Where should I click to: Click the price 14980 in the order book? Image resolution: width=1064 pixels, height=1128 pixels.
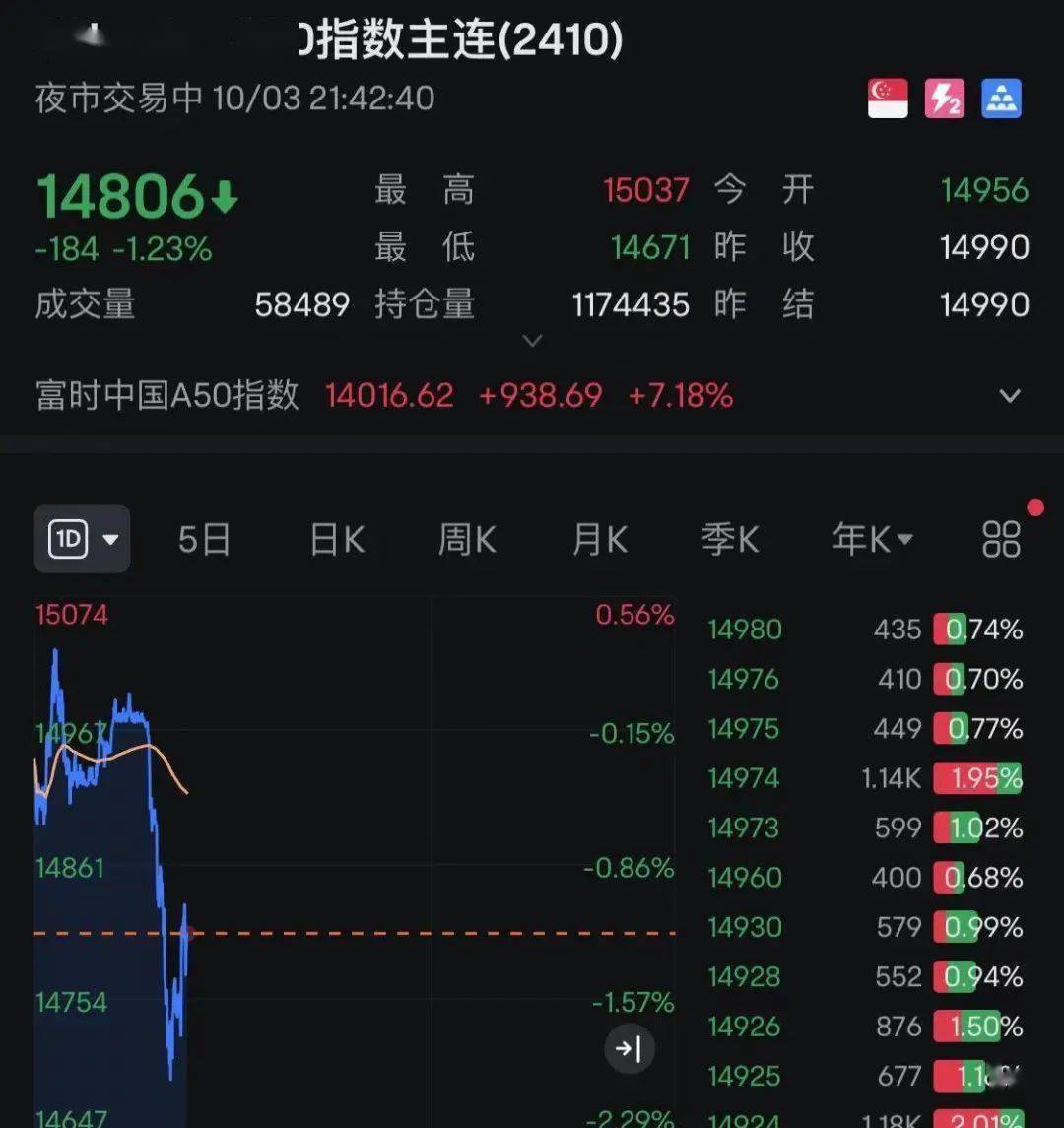tap(746, 630)
